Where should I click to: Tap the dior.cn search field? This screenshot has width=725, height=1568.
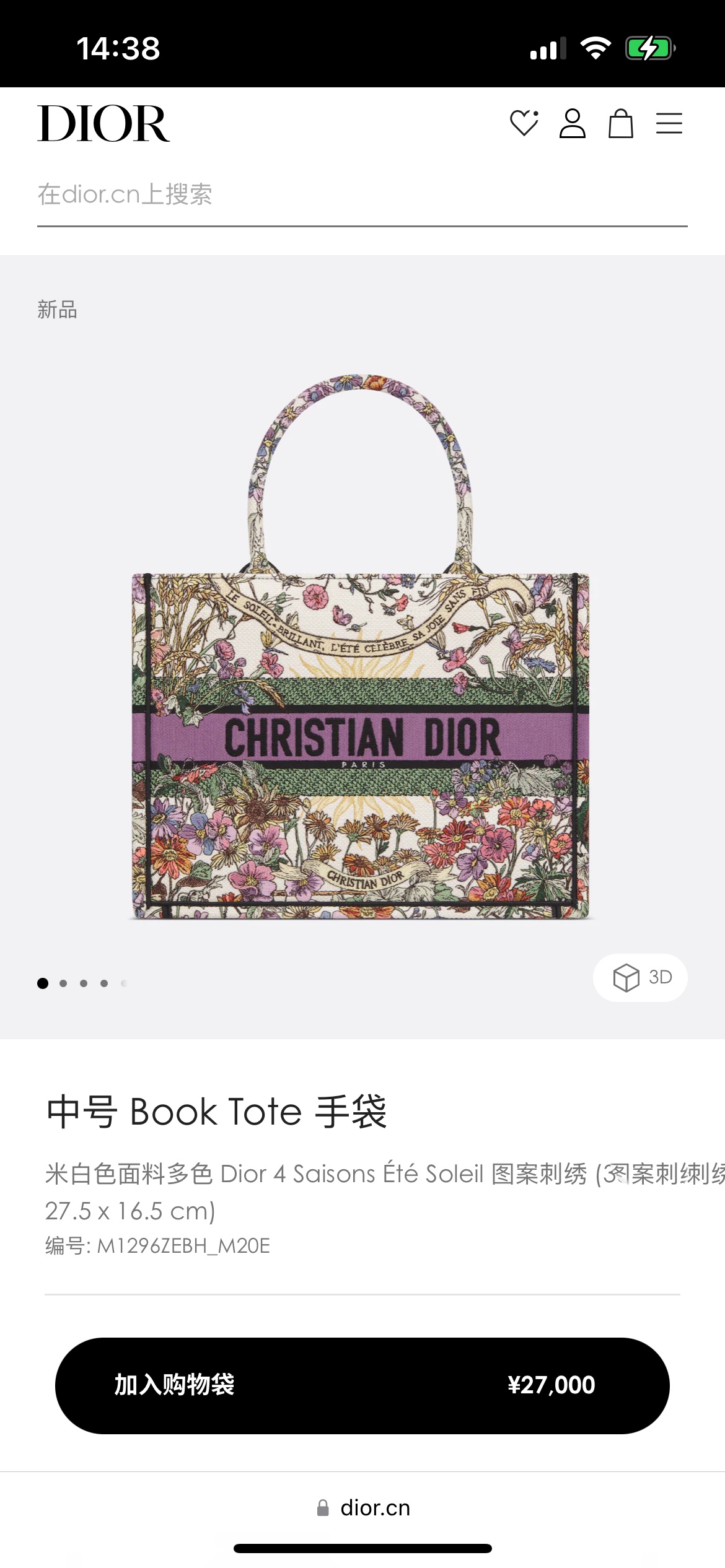click(x=362, y=195)
